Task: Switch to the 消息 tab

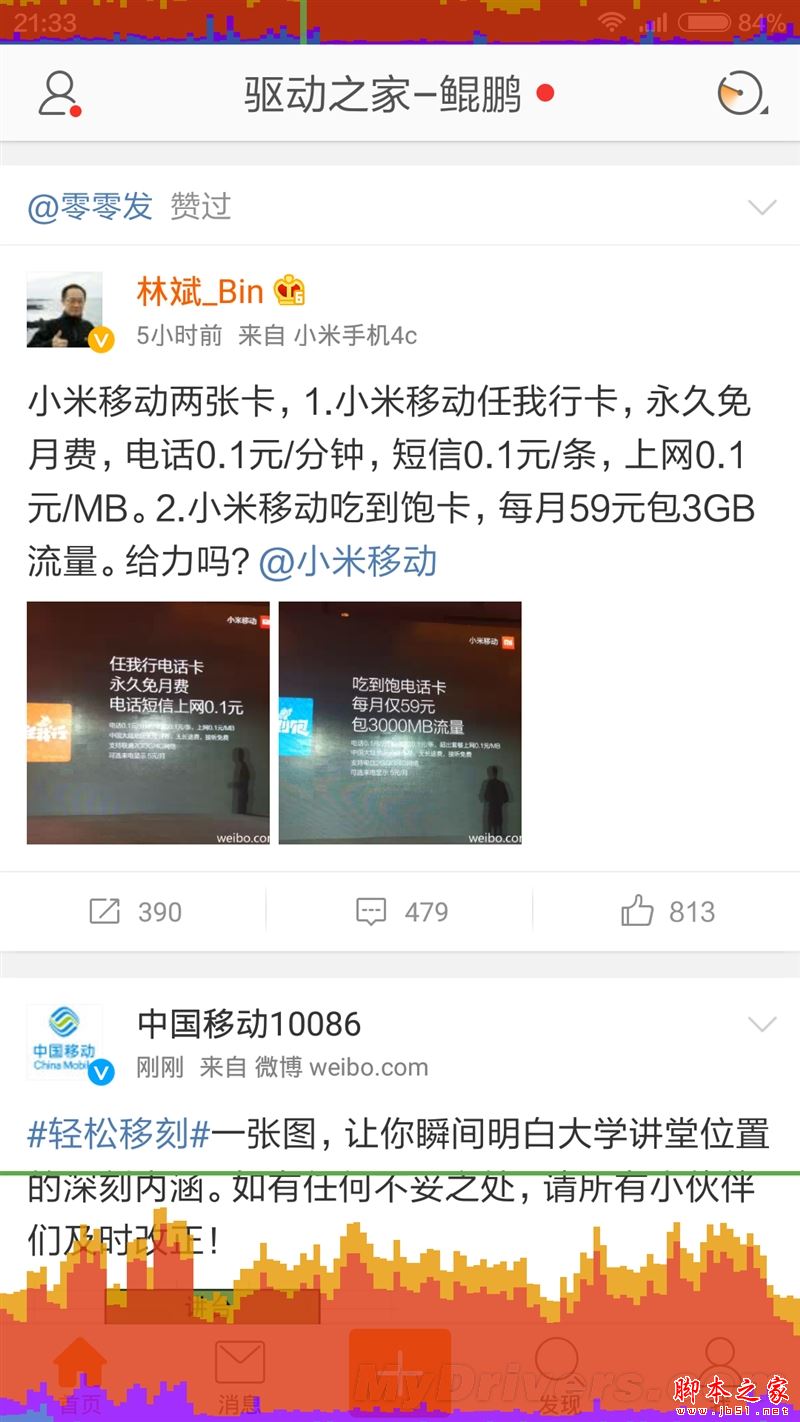Action: tap(240, 1375)
